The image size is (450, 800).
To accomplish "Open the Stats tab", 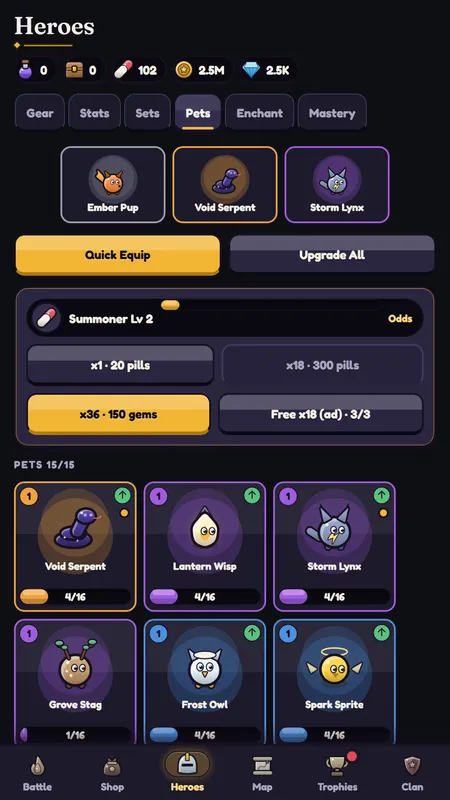I will 94,113.
